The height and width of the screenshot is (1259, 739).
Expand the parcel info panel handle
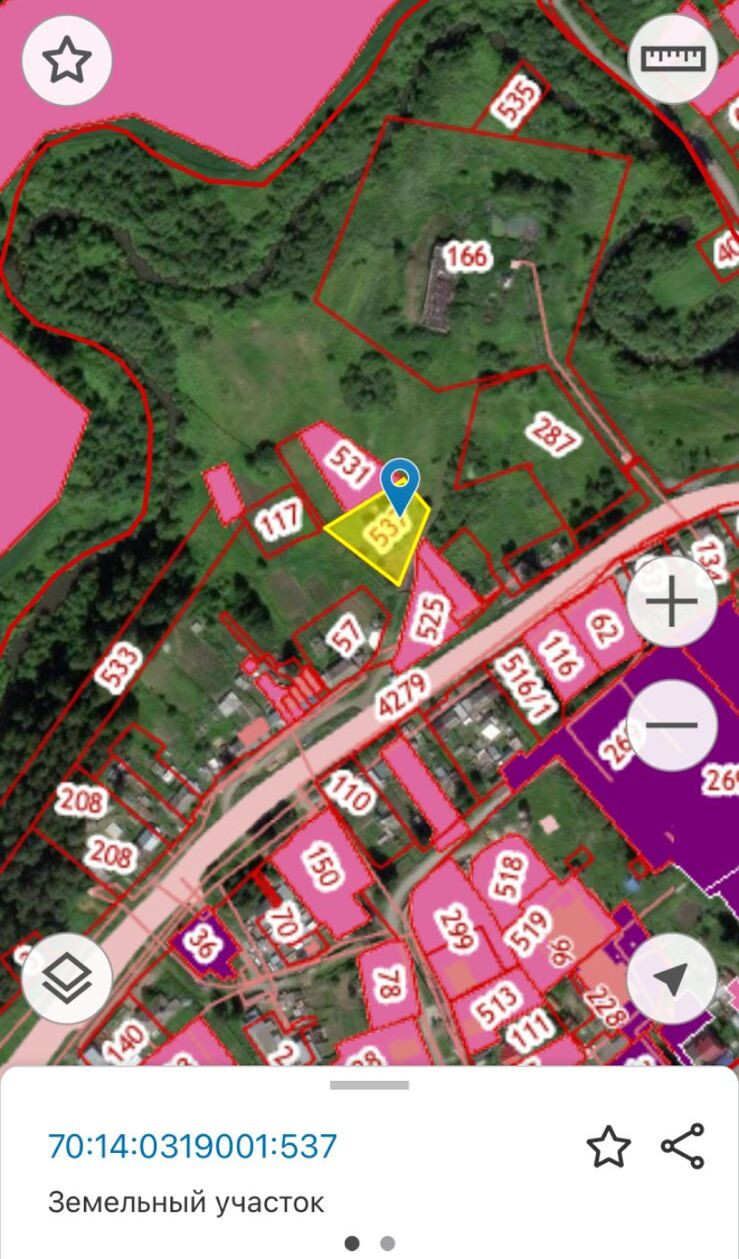pos(369,1085)
